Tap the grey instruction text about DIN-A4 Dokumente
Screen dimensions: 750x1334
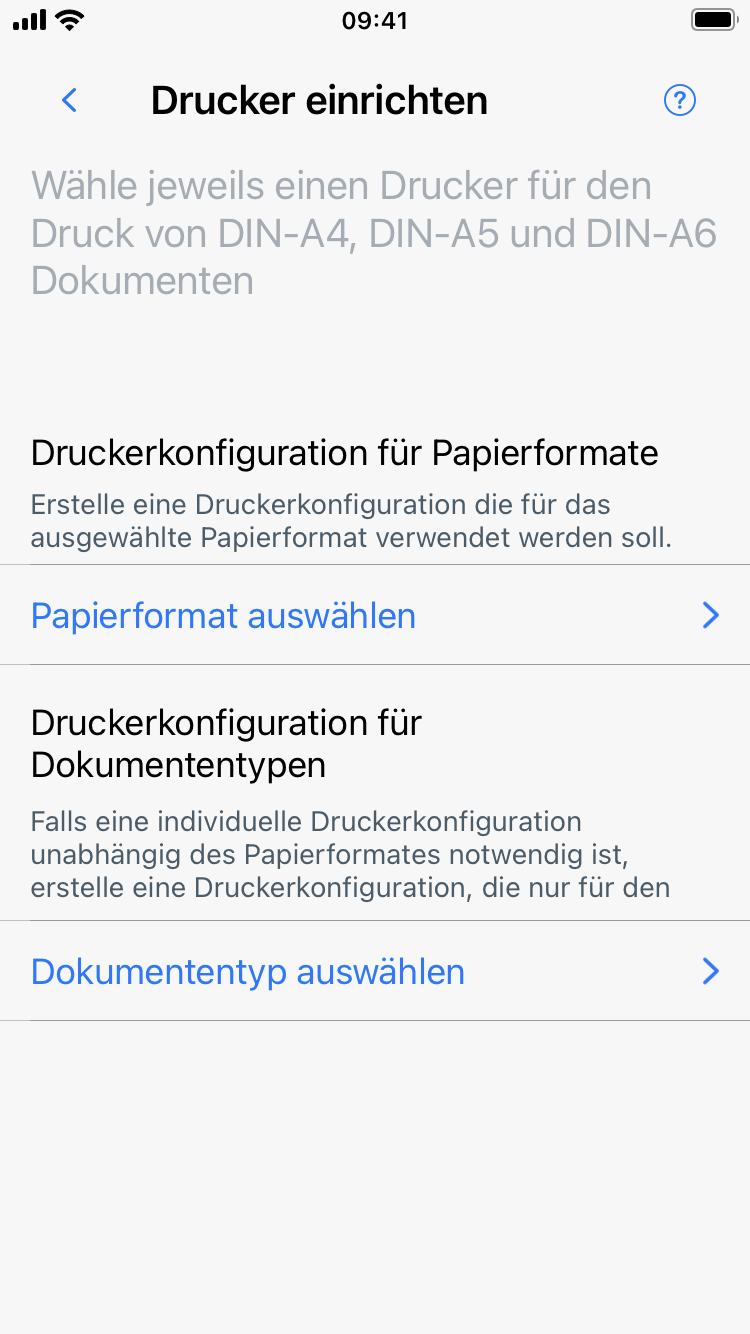pyautogui.click(x=342, y=233)
